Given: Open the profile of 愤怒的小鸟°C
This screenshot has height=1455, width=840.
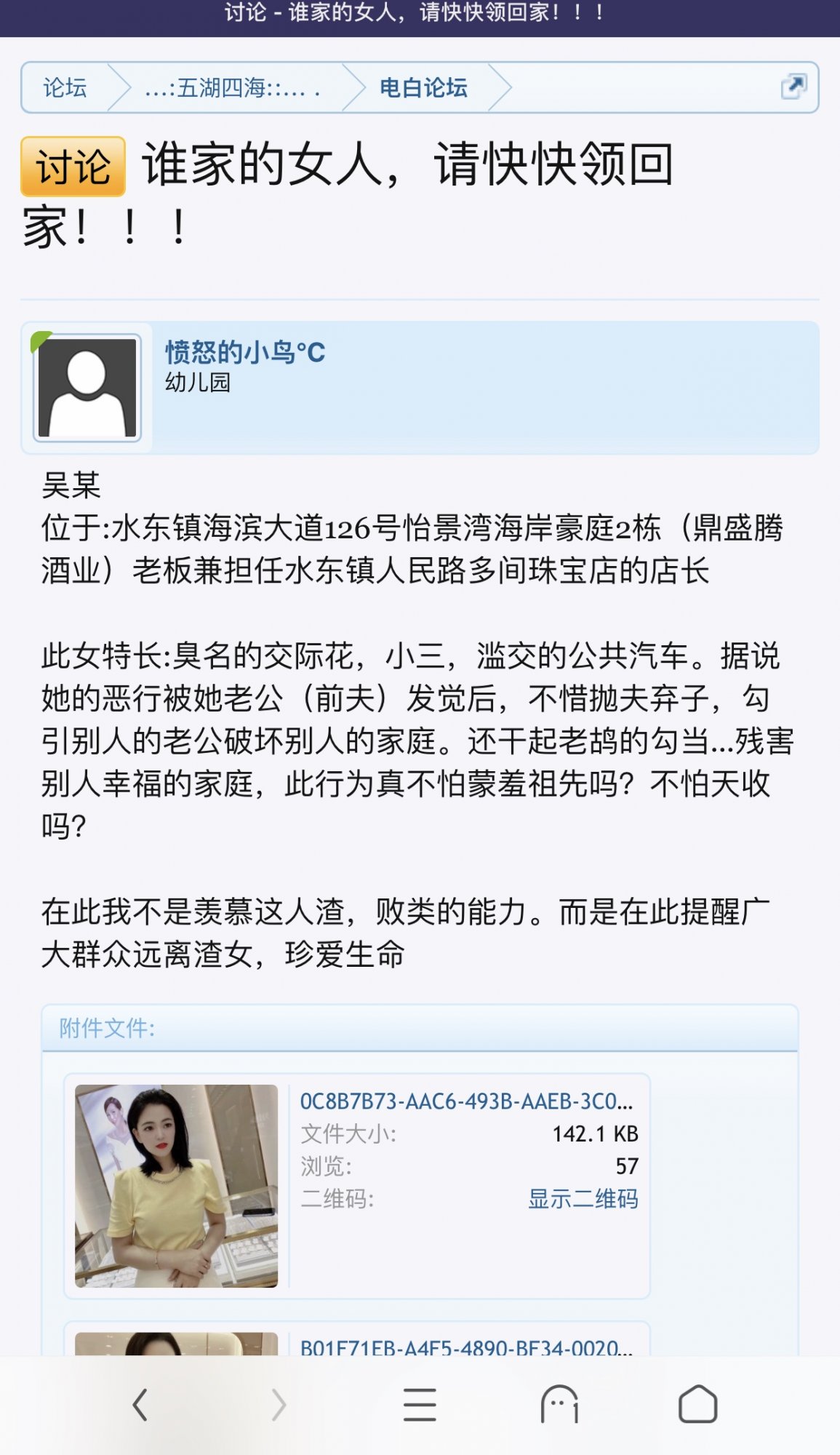Looking at the screenshot, I should (x=244, y=352).
